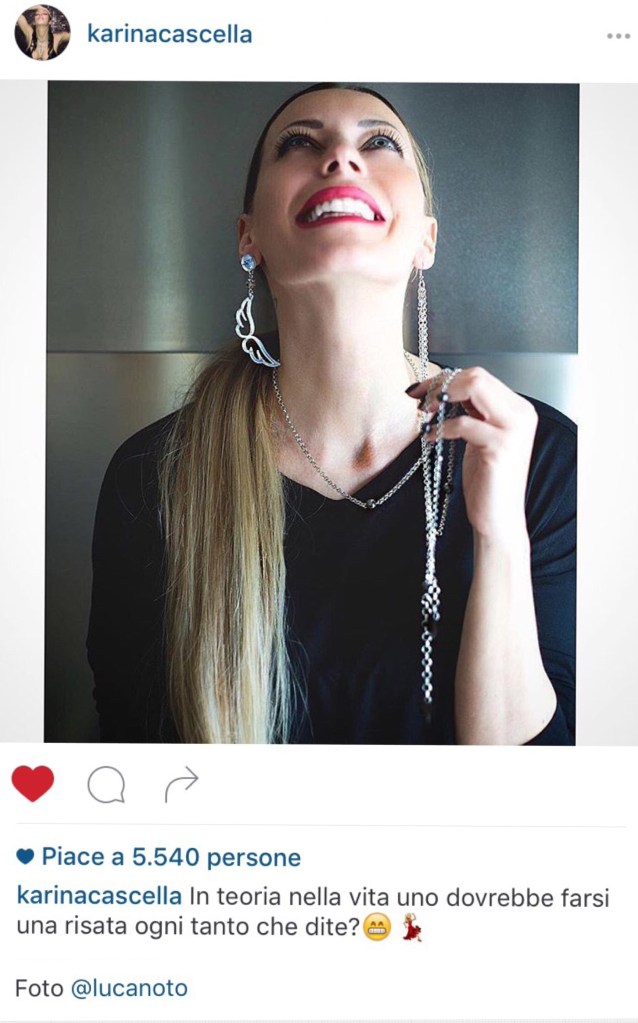The image size is (638, 1023).
Task: Open karinacascella username in the post header
Action: point(169,35)
